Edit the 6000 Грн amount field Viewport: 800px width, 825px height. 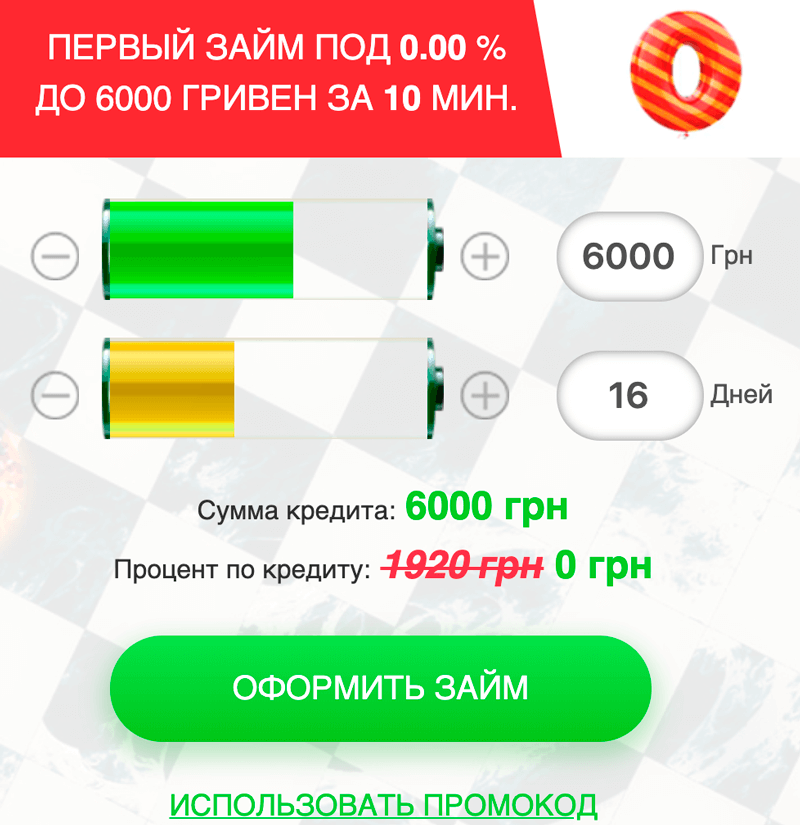click(629, 257)
